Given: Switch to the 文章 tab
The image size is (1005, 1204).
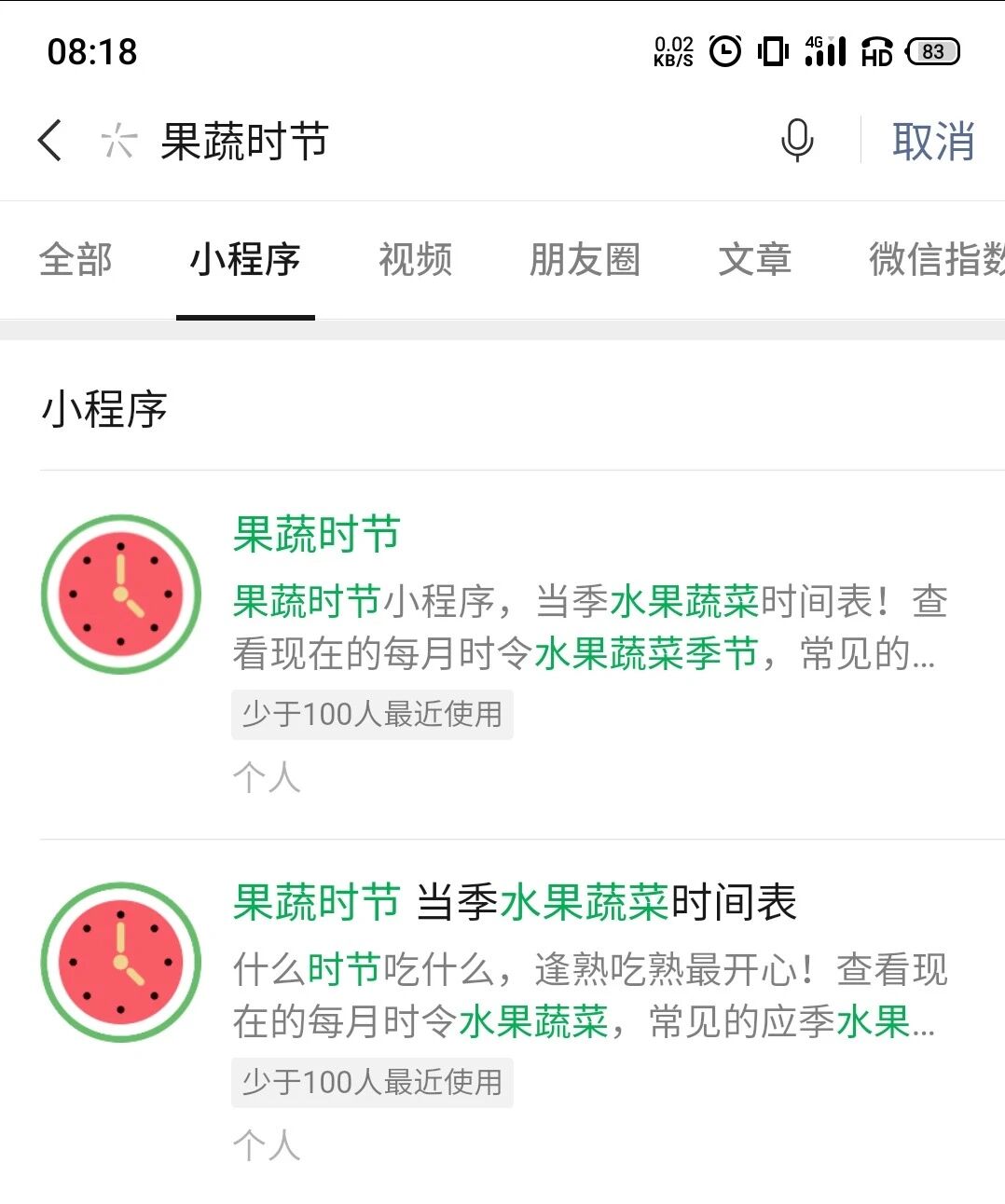Looking at the screenshot, I should [x=755, y=259].
